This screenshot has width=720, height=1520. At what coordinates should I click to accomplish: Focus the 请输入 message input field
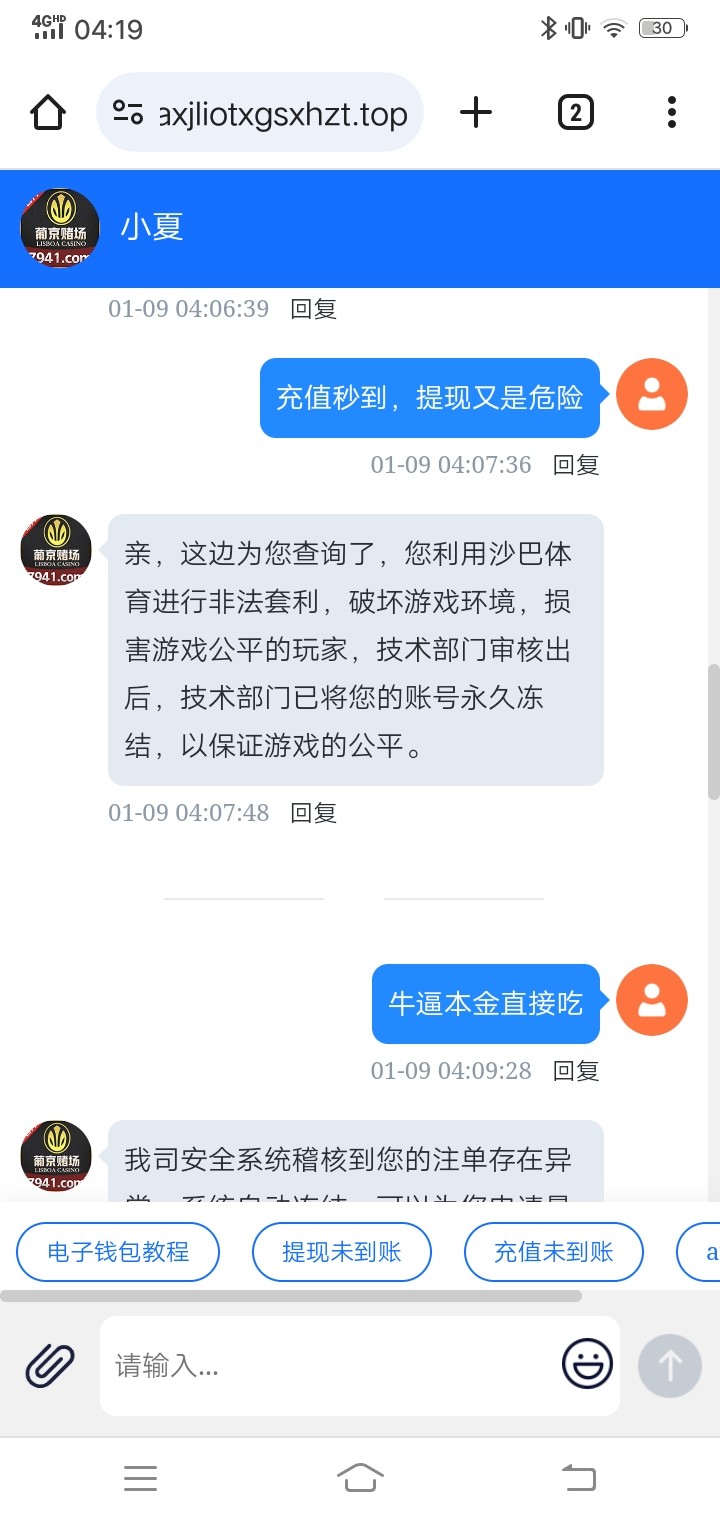(x=330, y=1365)
